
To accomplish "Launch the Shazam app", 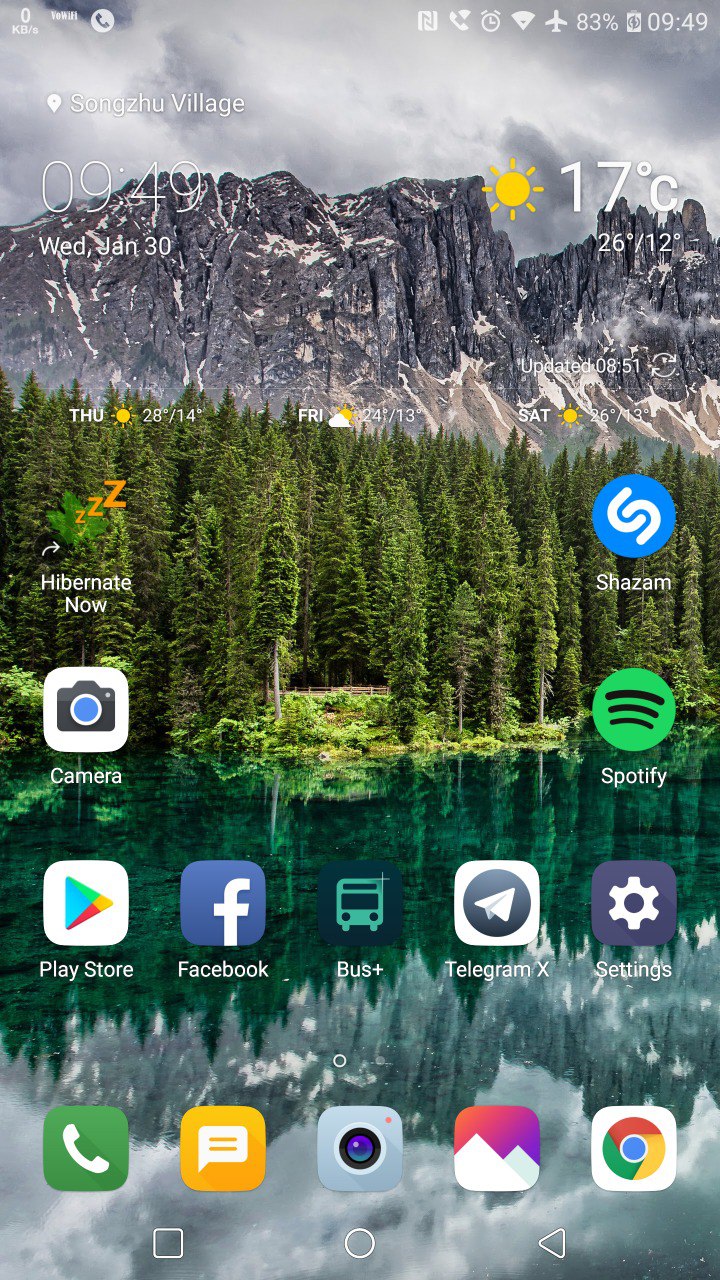I will coord(633,517).
